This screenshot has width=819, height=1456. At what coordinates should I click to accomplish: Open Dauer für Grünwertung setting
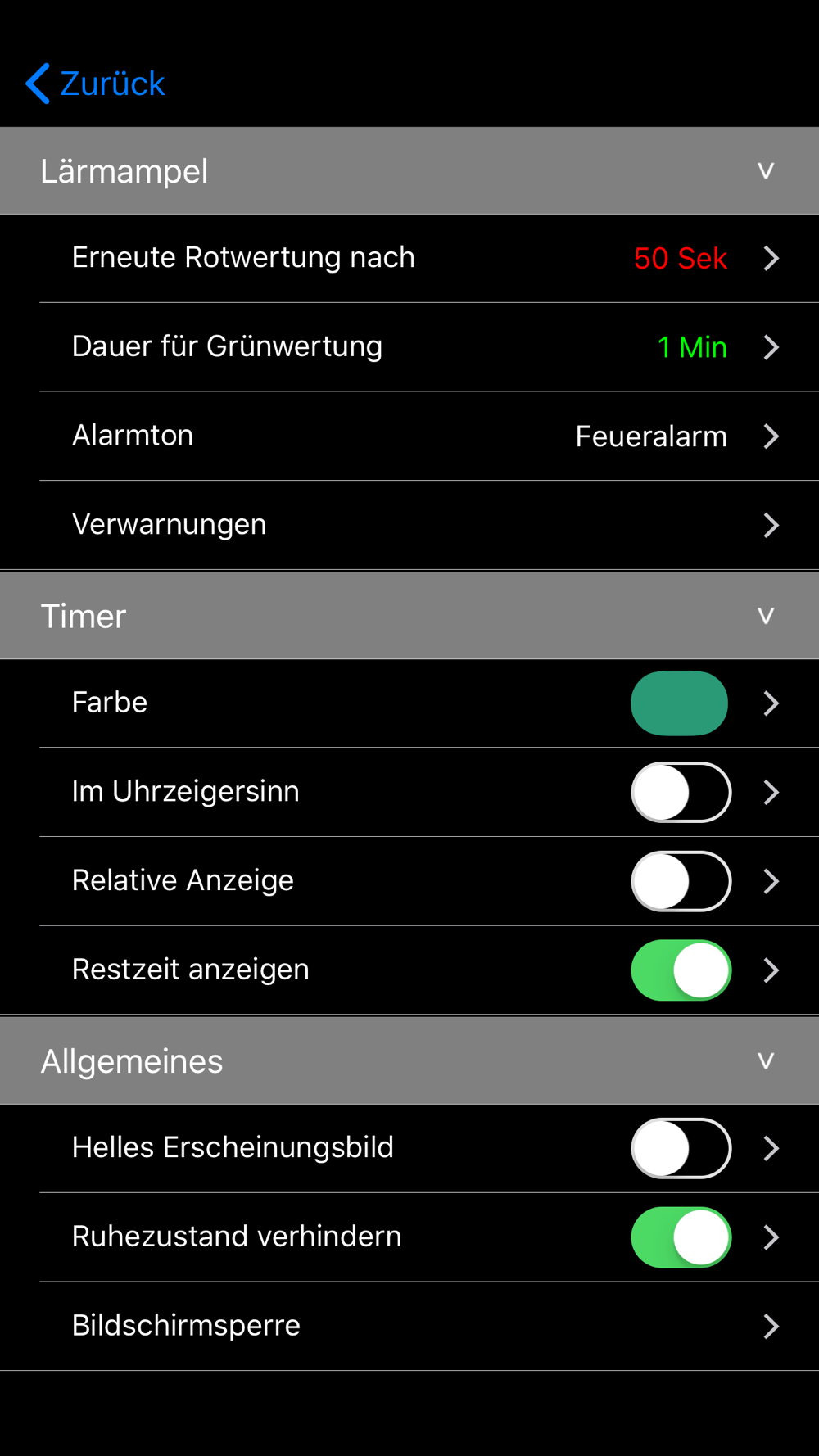click(409, 347)
